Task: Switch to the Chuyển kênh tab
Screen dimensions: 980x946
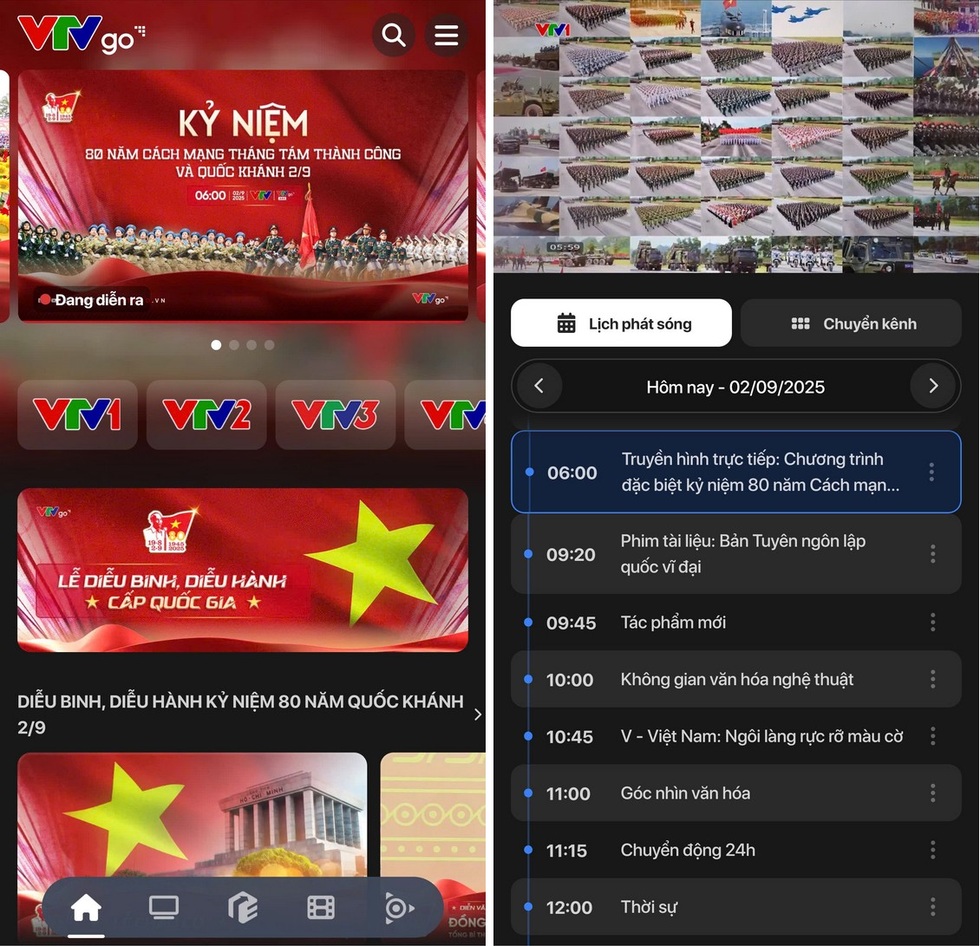Action: pos(851,323)
